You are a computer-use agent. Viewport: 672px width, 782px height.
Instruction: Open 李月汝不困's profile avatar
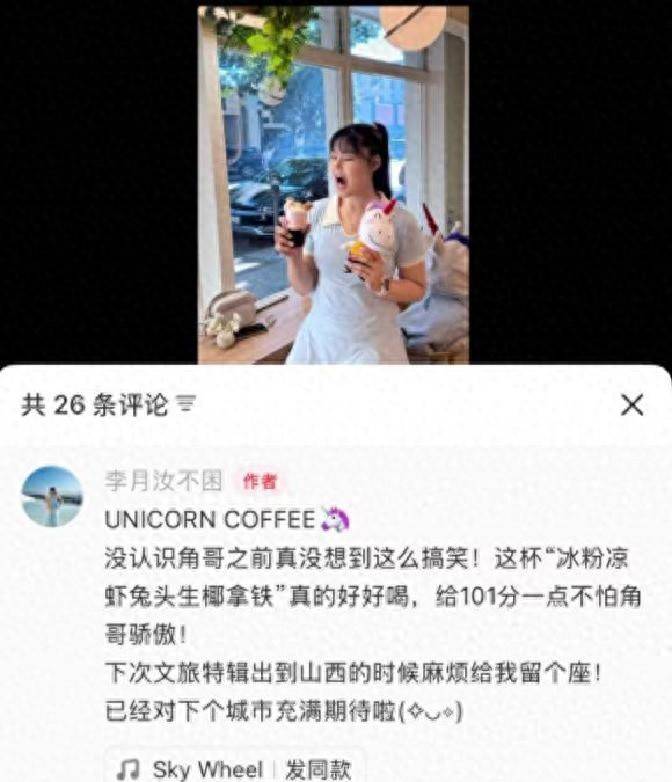[52, 496]
